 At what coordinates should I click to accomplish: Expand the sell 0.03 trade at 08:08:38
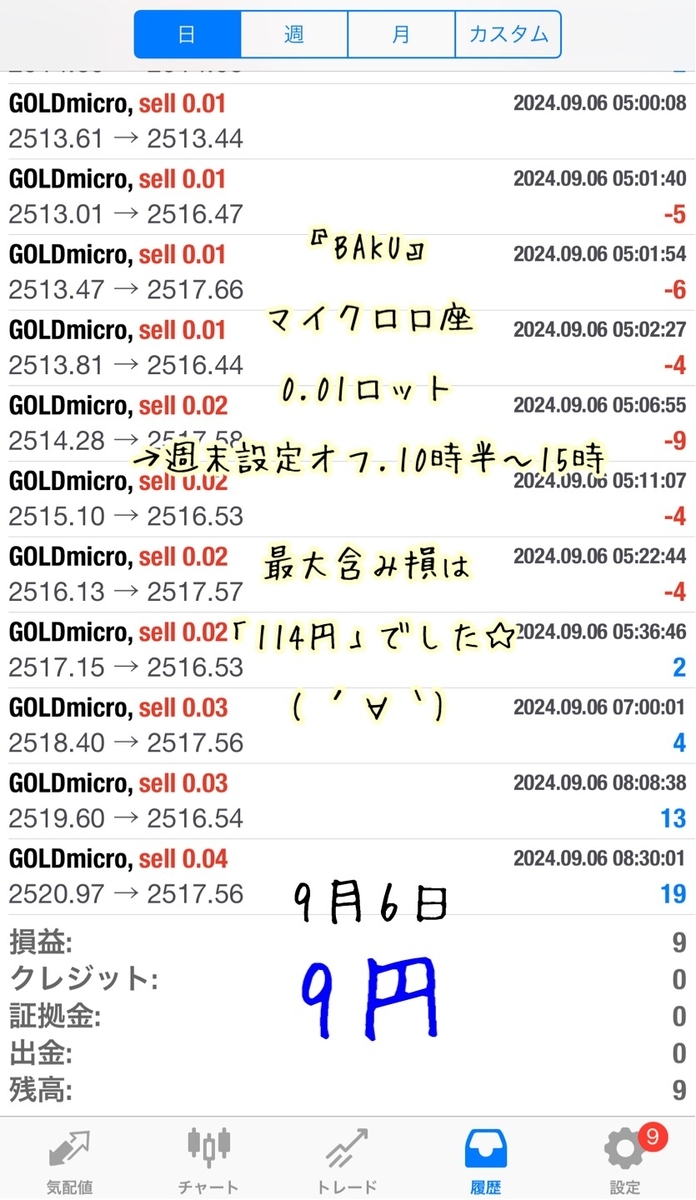click(x=348, y=801)
